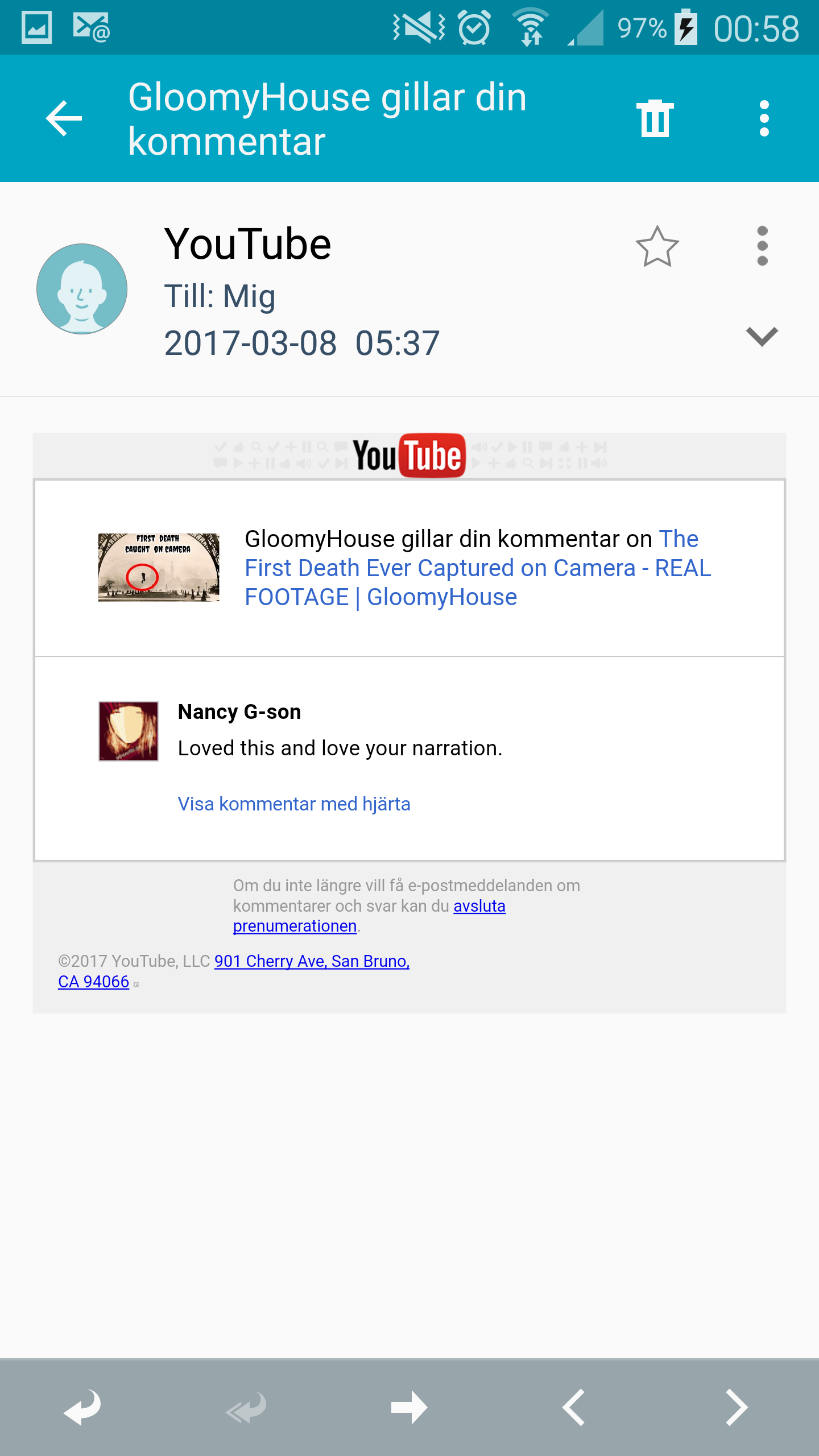Tap the YouTube sender avatar

point(82,289)
